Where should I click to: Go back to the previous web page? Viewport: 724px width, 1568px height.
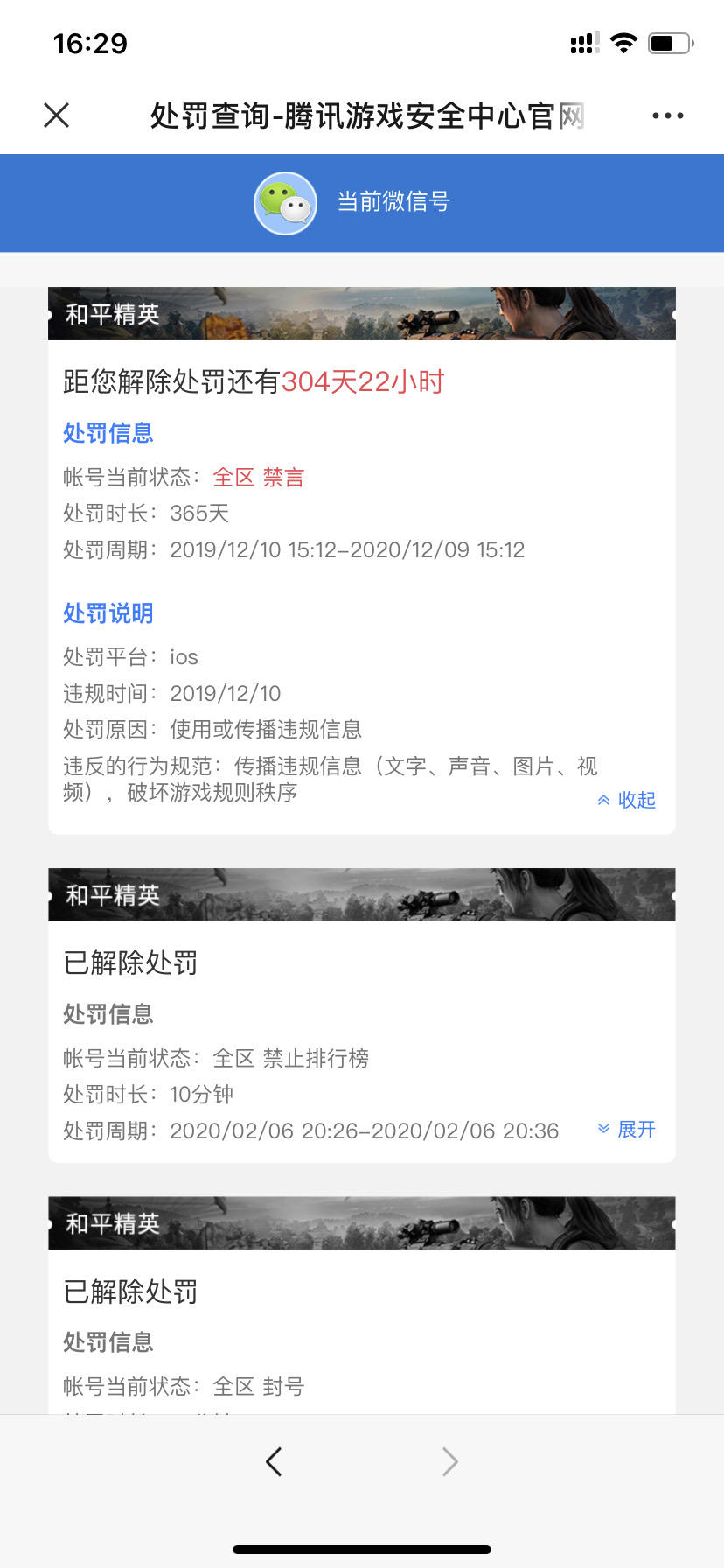(274, 1461)
